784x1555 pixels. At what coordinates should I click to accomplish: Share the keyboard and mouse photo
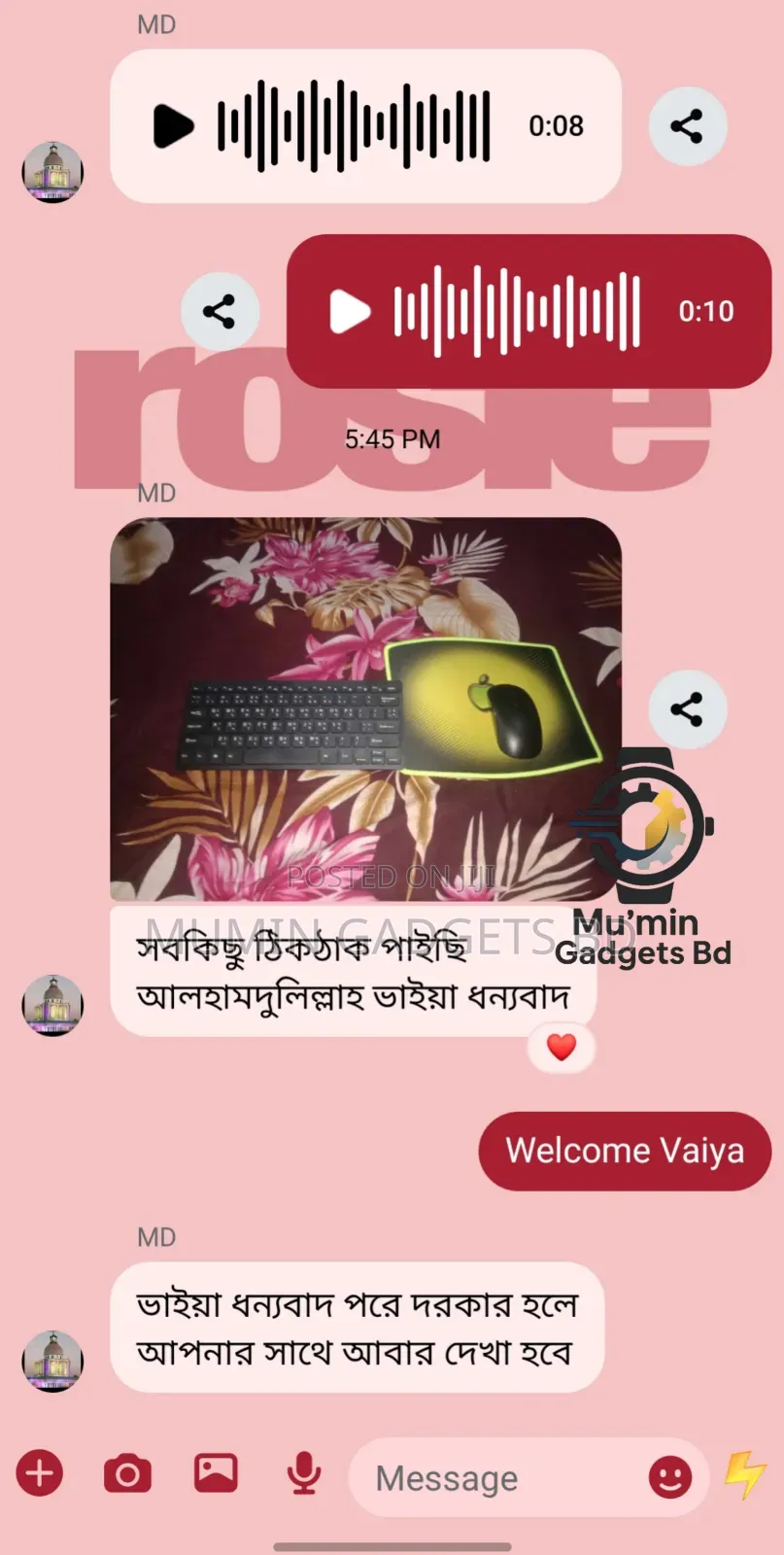(x=687, y=709)
